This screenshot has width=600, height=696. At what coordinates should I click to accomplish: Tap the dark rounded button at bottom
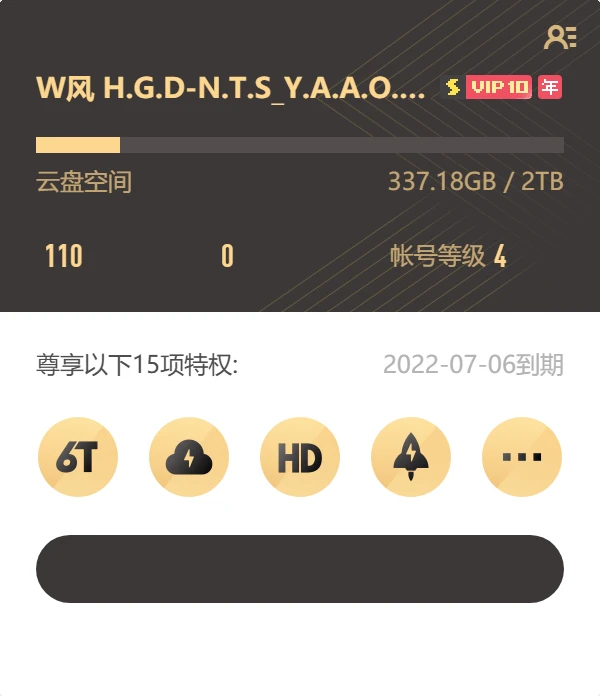pyautogui.click(x=300, y=569)
